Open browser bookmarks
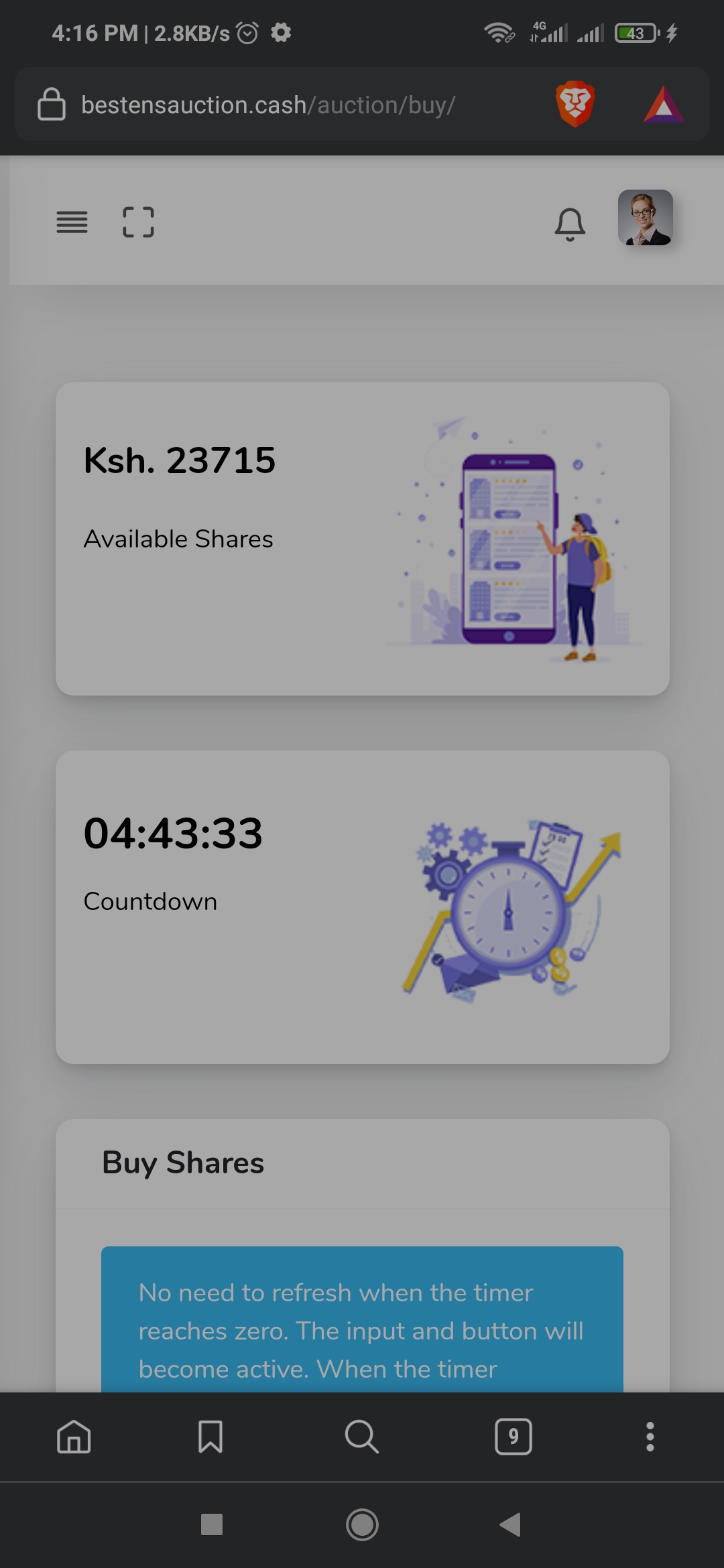This screenshot has width=724, height=1568. pos(210,1437)
